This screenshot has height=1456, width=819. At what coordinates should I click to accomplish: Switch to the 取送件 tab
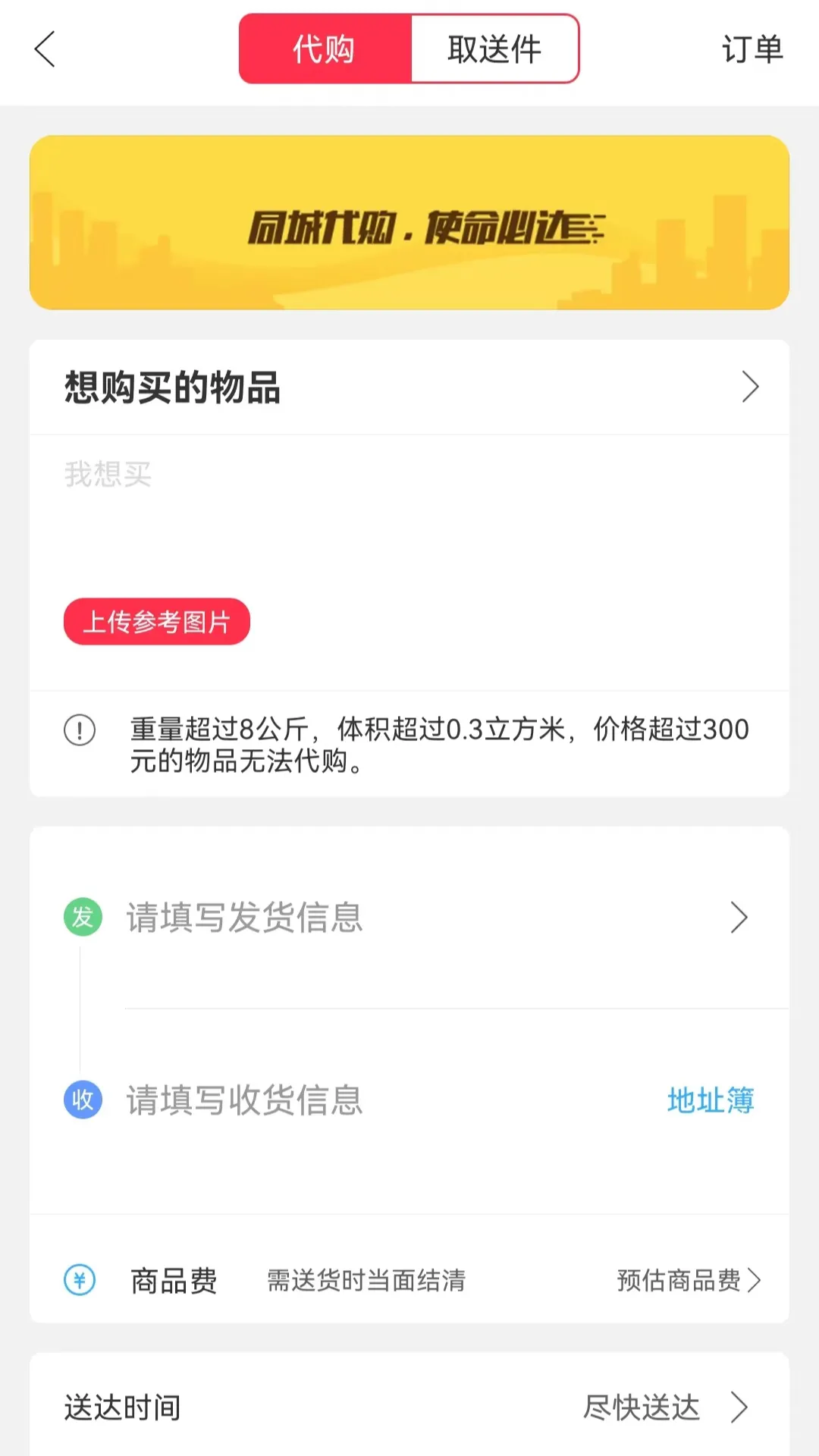point(494,49)
